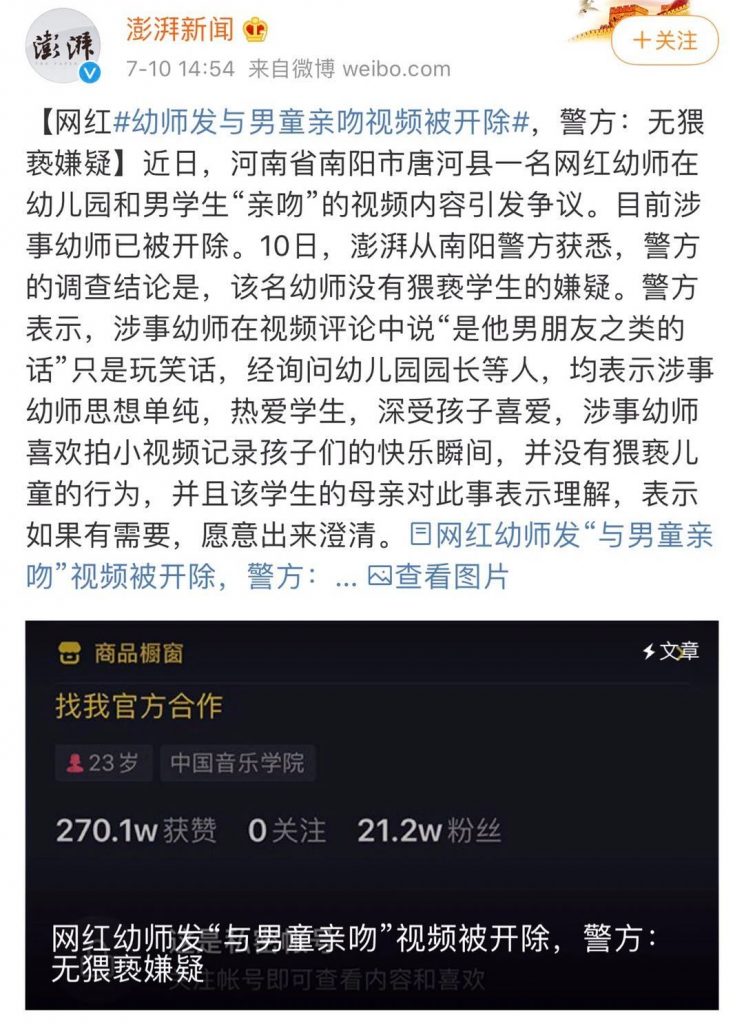The width and height of the screenshot is (744, 1024).
Task: Open the 澎湃新闻 account name
Action: click(x=181, y=30)
